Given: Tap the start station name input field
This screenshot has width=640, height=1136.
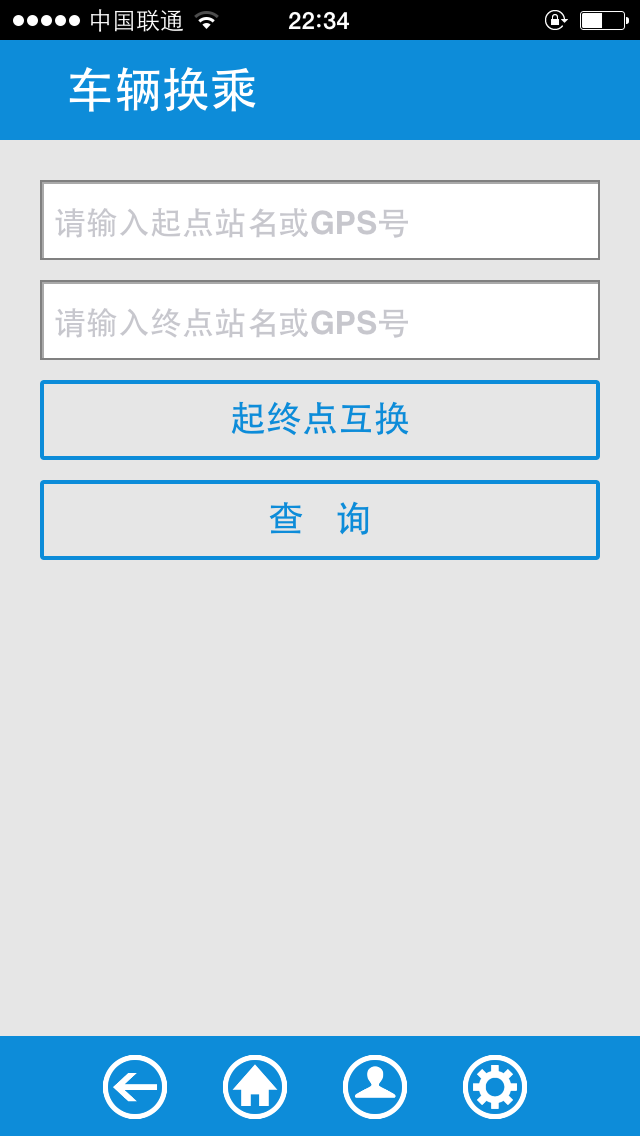Looking at the screenshot, I should pyautogui.click(x=320, y=220).
